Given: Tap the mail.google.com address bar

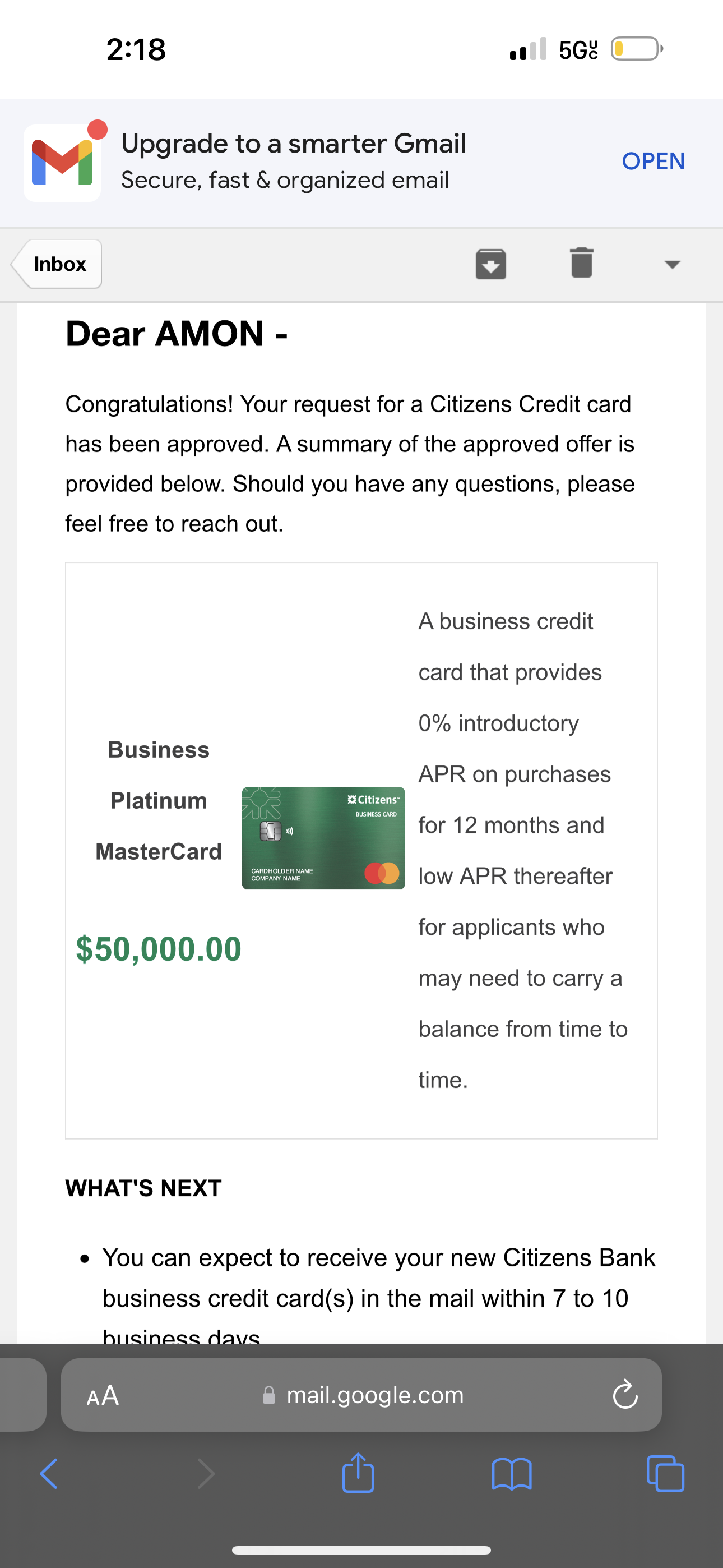Looking at the screenshot, I should 374,1395.
